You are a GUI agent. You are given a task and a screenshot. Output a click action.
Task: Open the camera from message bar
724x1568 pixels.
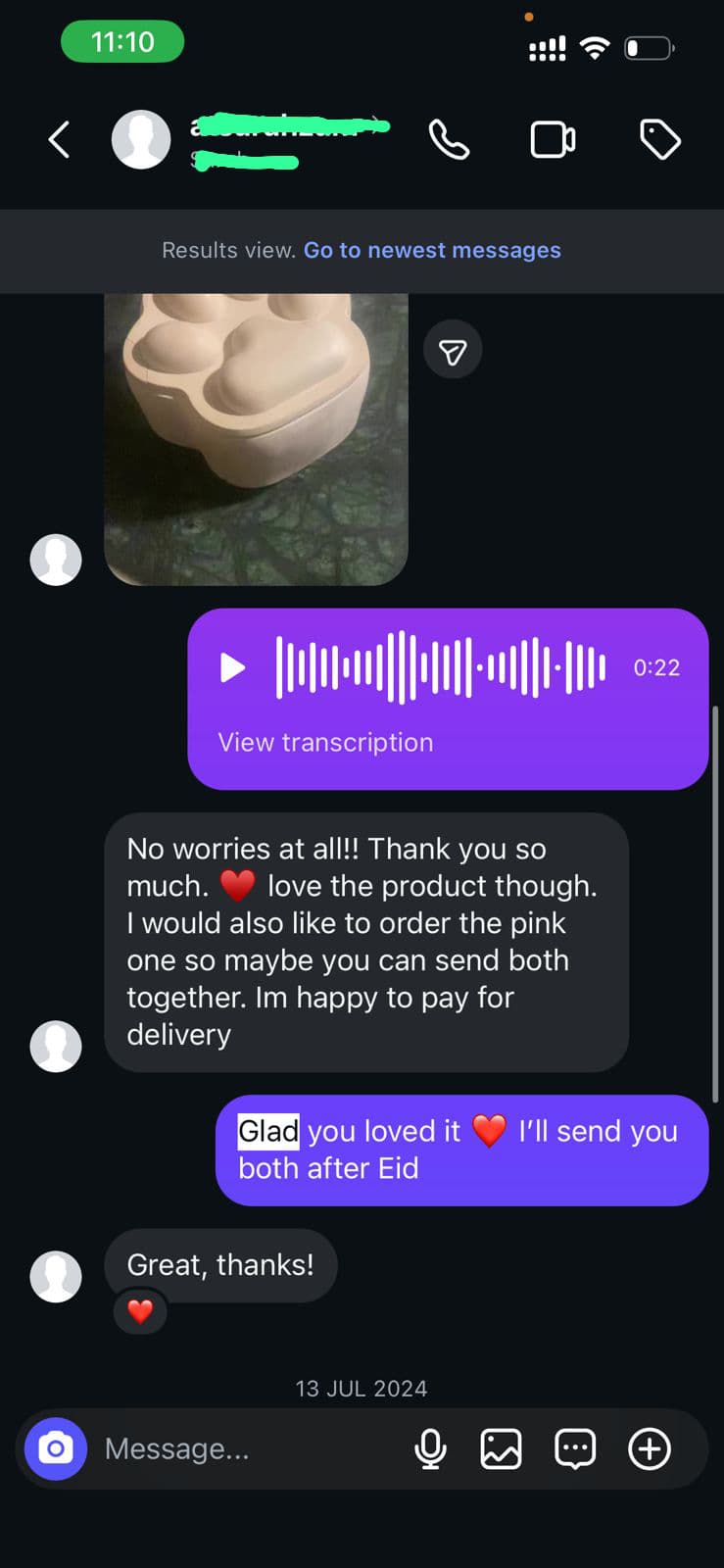pos(56,1448)
